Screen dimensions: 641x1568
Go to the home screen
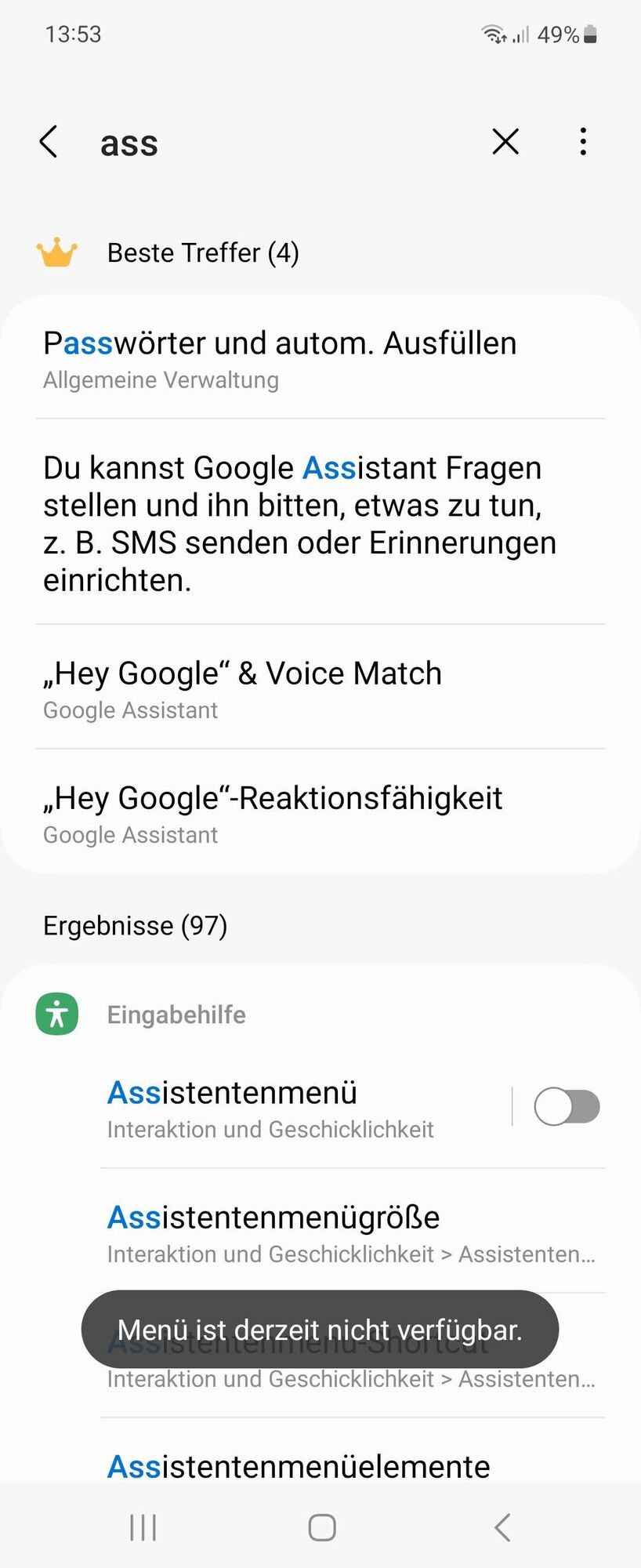[x=322, y=1527]
